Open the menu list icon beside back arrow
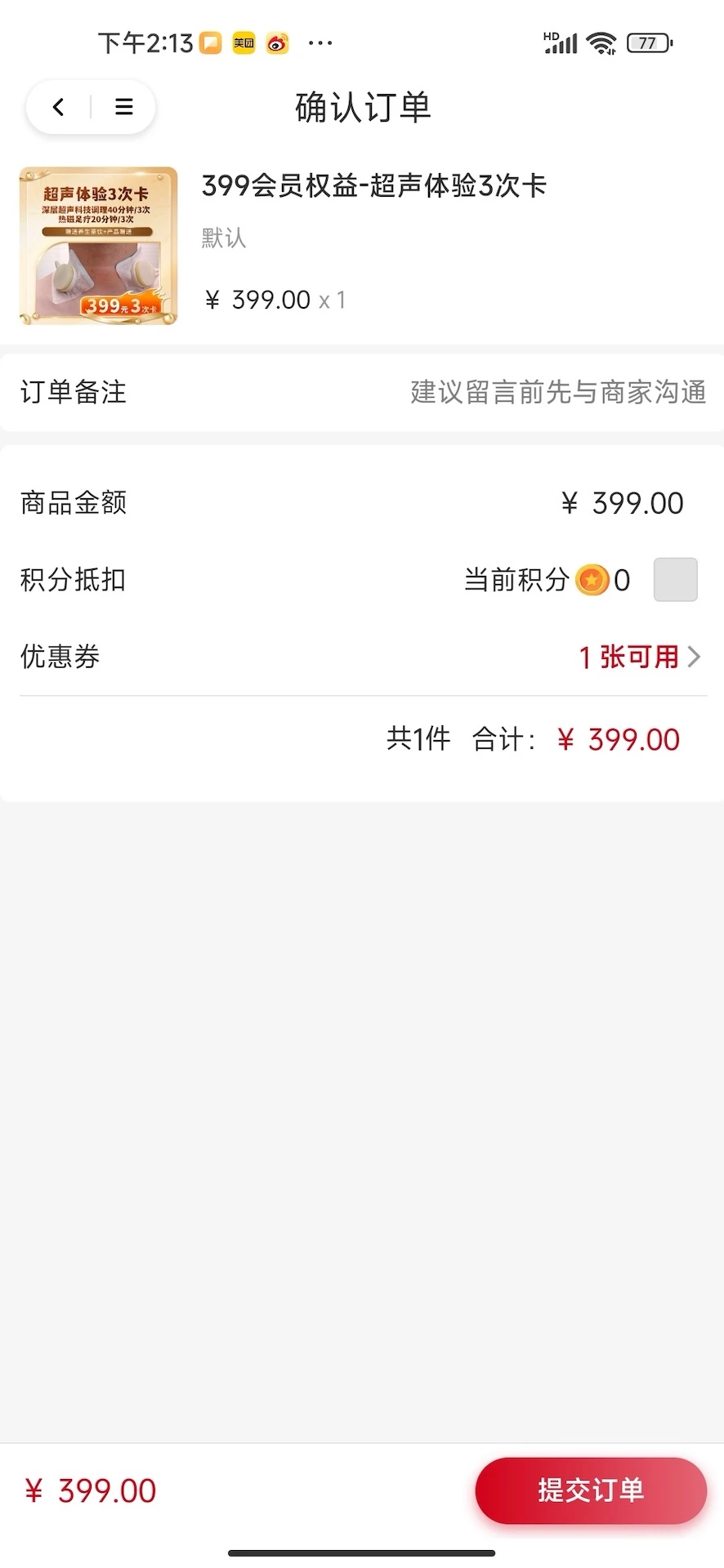The width and height of the screenshot is (724, 1568). tap(124, 106)
